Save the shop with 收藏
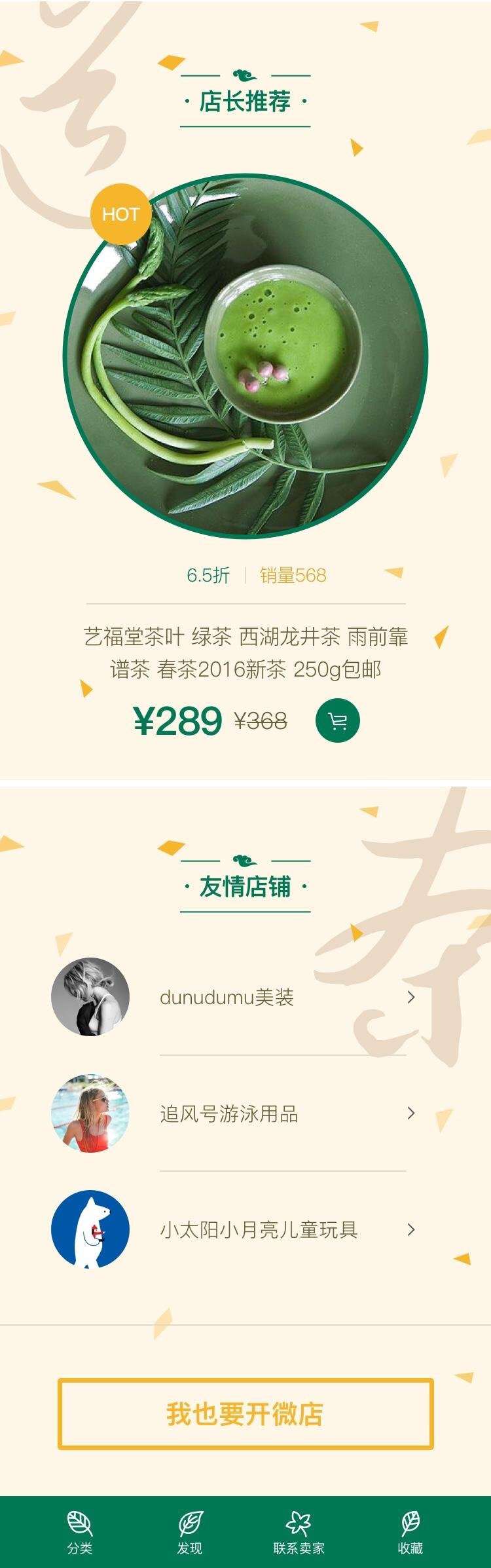This screenshot has height=1568, width=491. coord(410,1532)
